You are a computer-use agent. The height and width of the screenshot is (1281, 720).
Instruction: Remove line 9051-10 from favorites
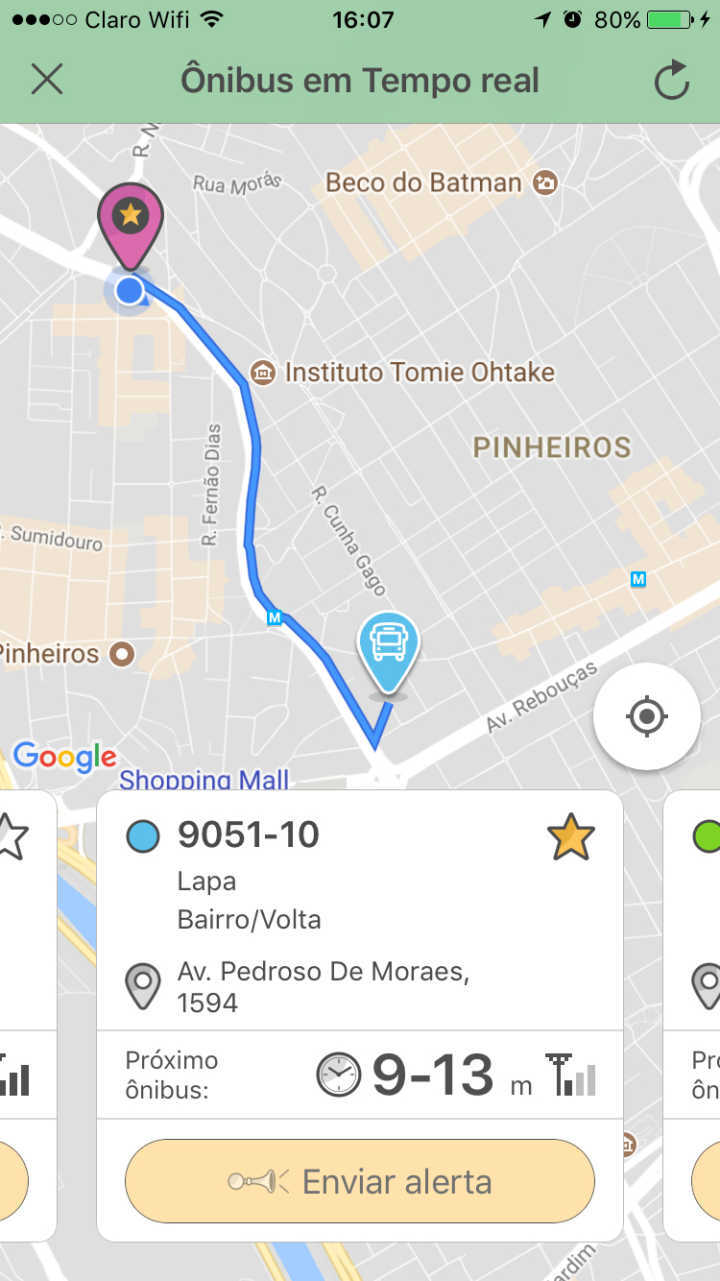click(x=571, y=837)
